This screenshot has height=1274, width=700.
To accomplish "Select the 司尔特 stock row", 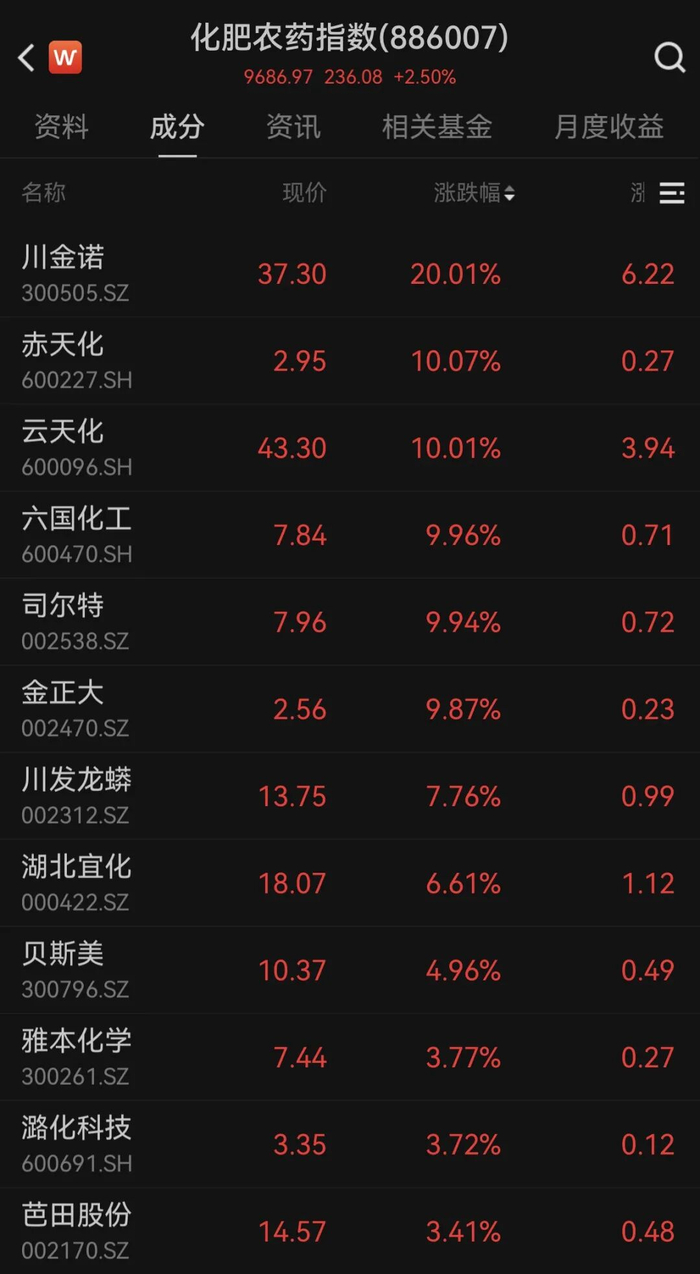I will pyautogui.click(x=350, y=622).
